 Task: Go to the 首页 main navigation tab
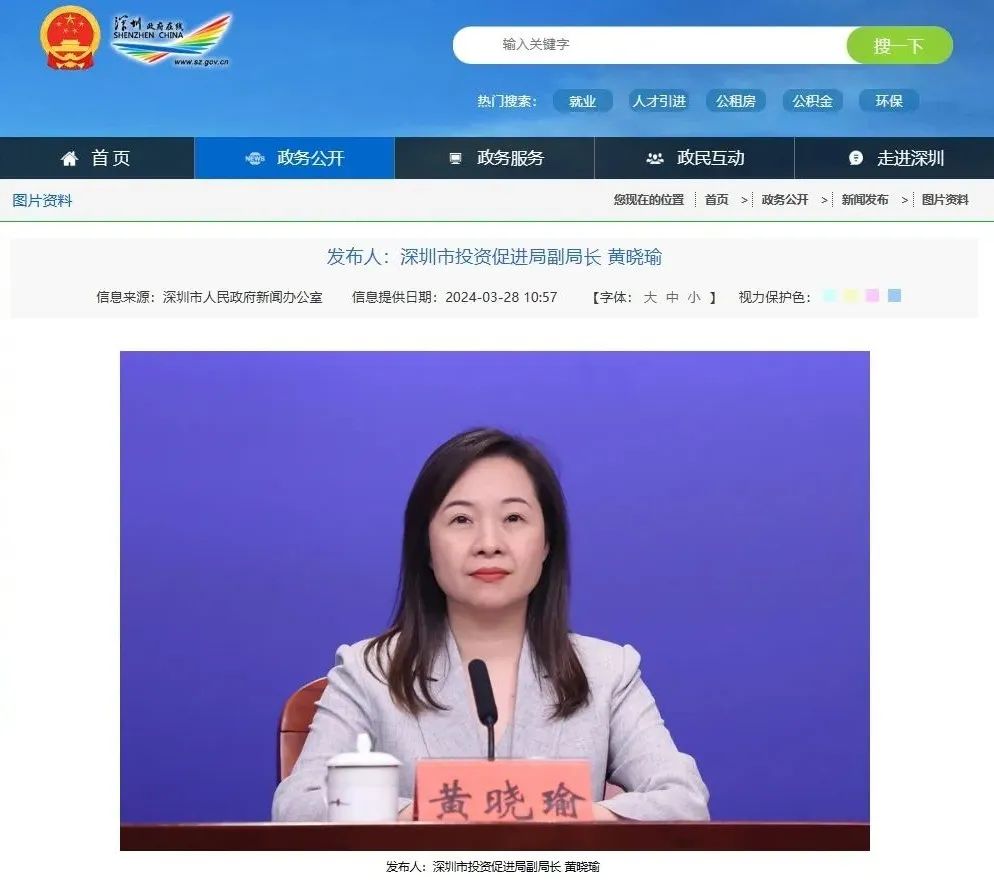(x=97, y=158)
